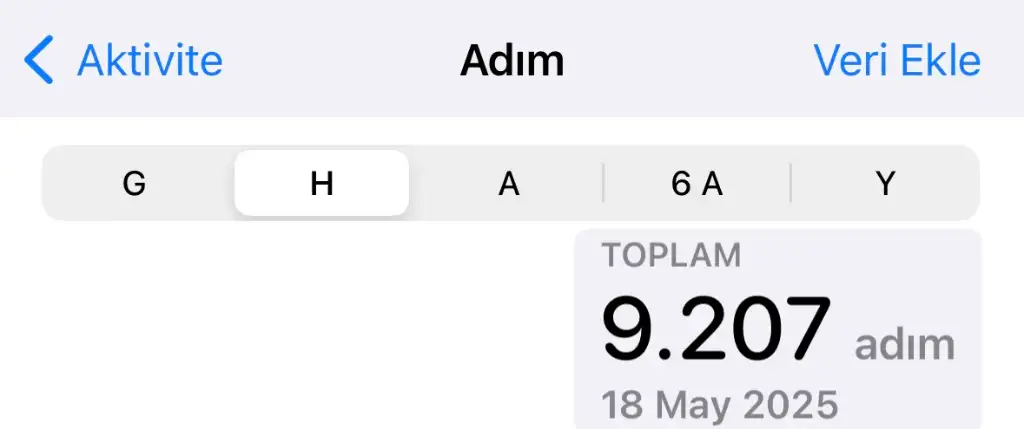The height and width of the screenshot is (429, 1024).
Task: Tap Veri Ekle to add data
Action: [896, 61]
